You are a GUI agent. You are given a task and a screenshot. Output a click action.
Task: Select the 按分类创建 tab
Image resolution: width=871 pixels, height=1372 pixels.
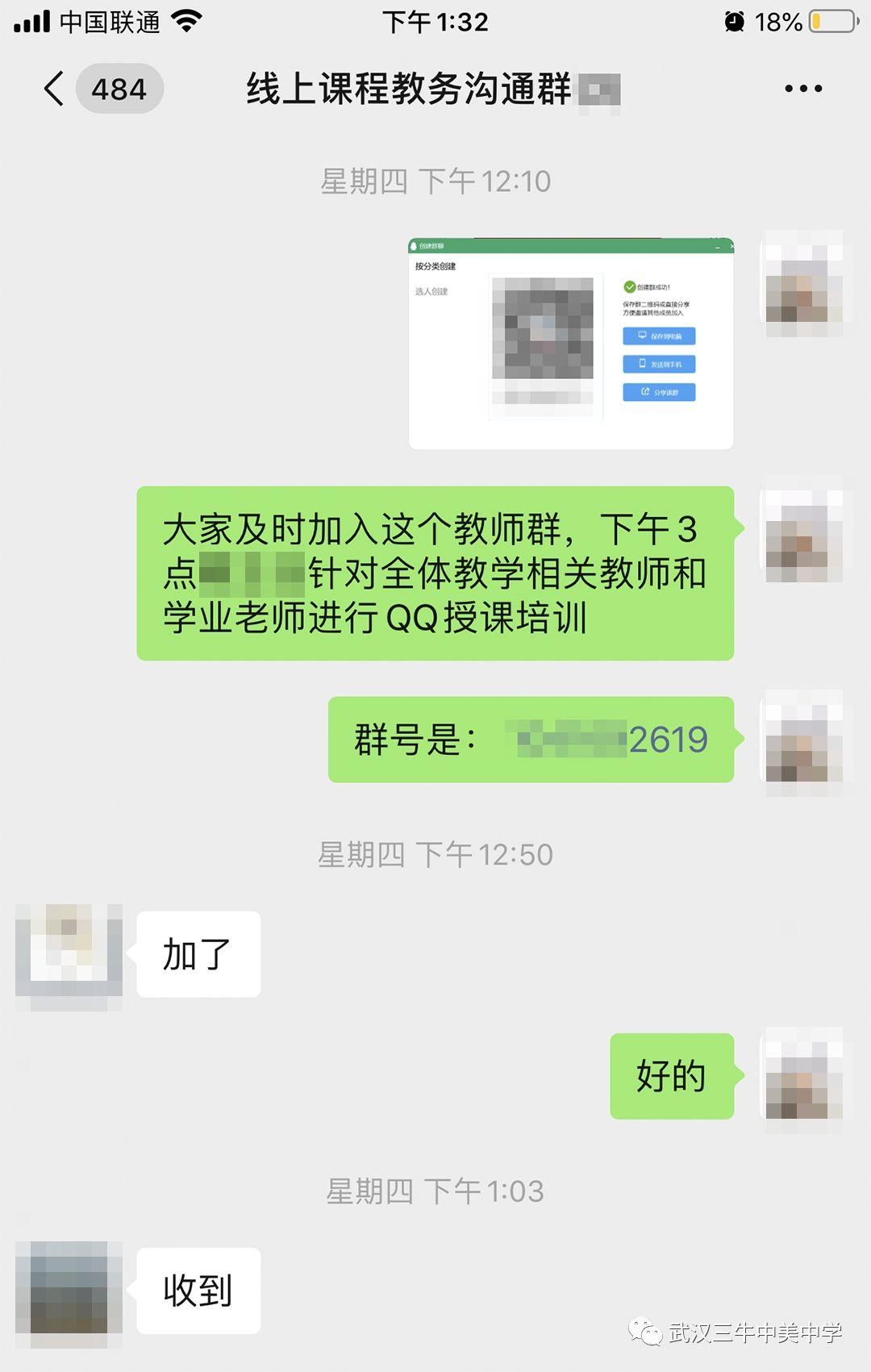coord(437,265)
